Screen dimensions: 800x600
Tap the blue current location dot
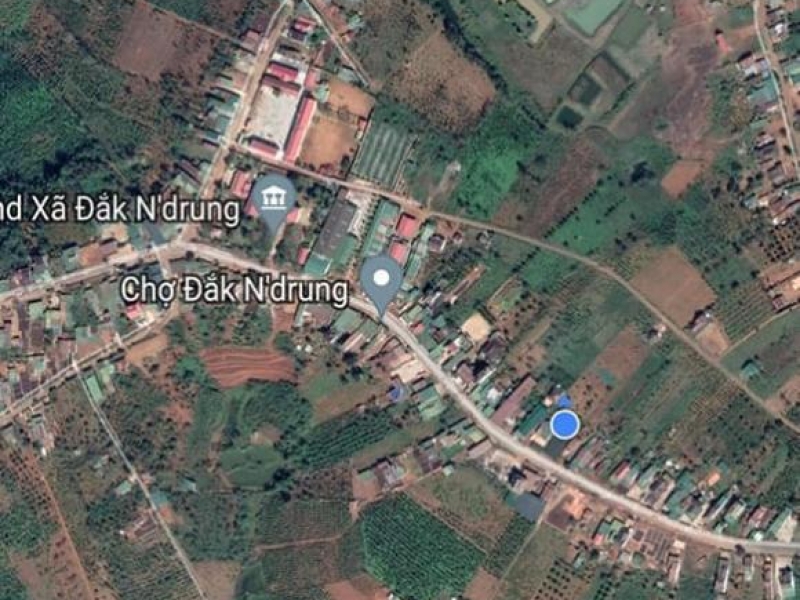coord(564,425)
